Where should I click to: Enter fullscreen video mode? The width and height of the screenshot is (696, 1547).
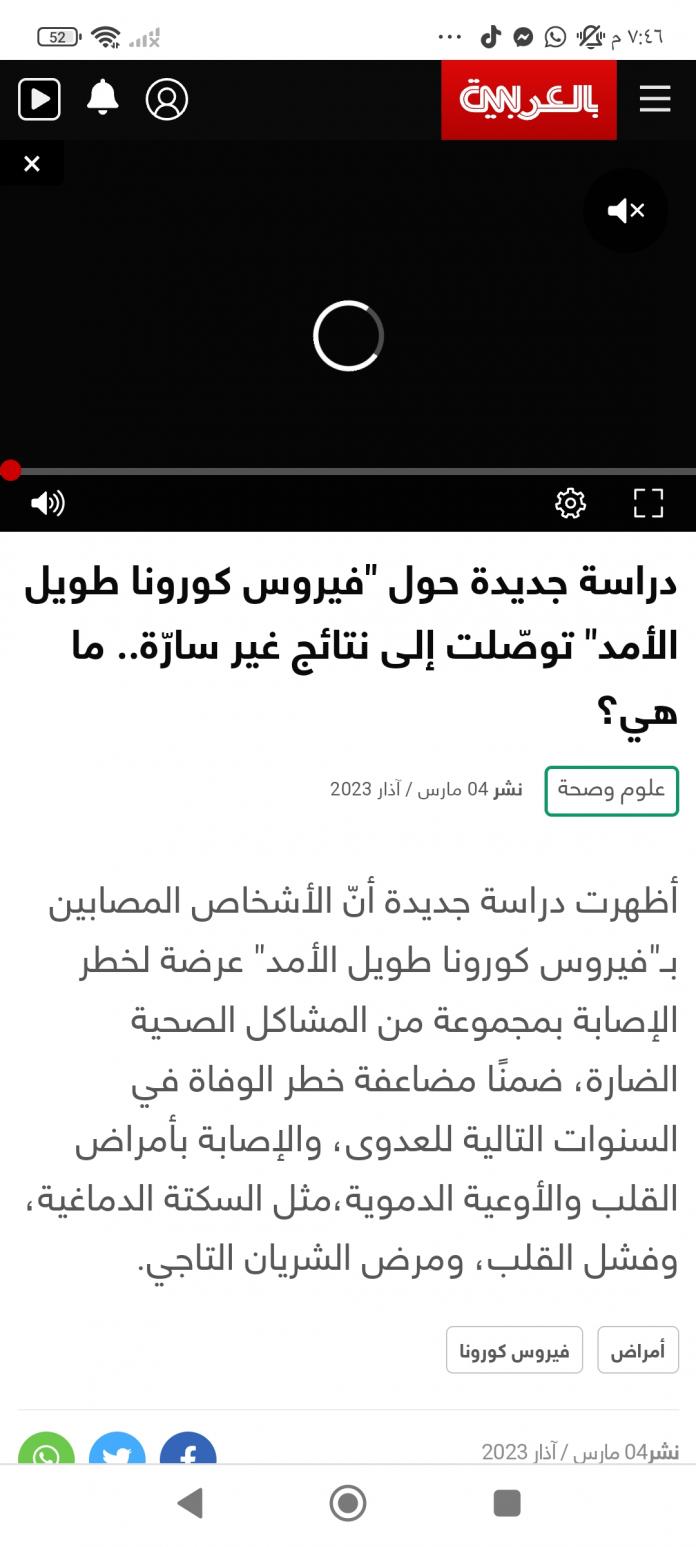[648, 503]
